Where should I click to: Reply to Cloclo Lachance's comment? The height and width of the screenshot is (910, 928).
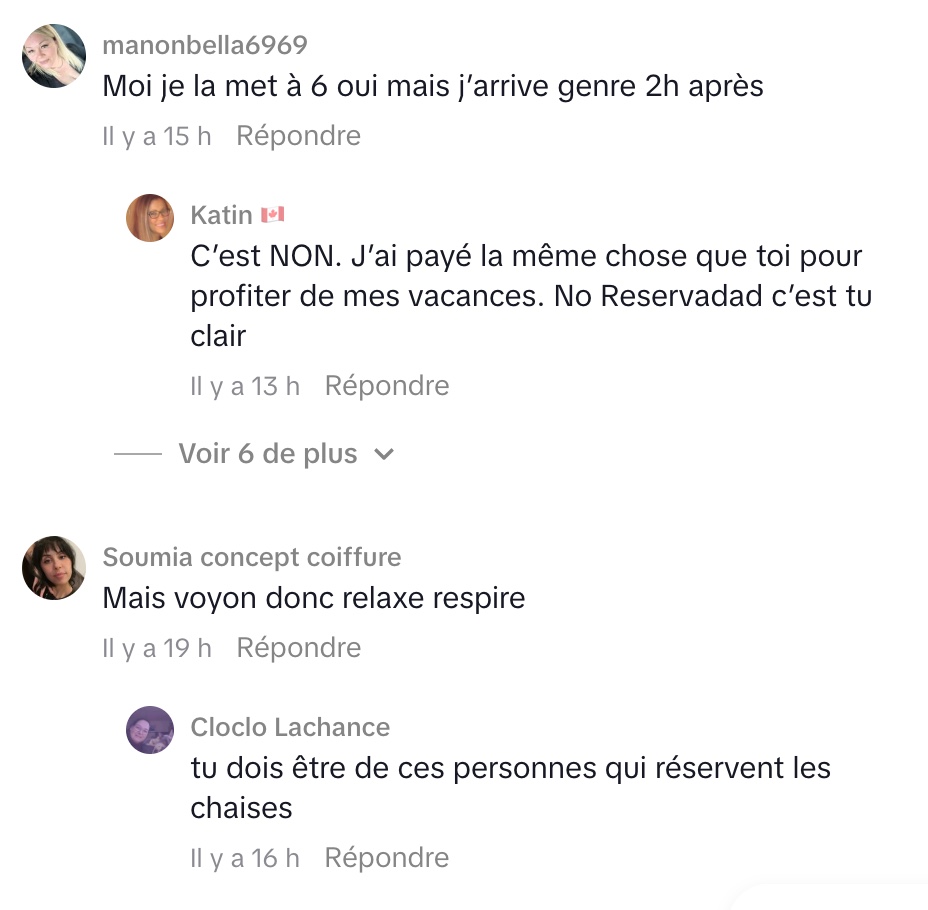[x=387, y=858]
